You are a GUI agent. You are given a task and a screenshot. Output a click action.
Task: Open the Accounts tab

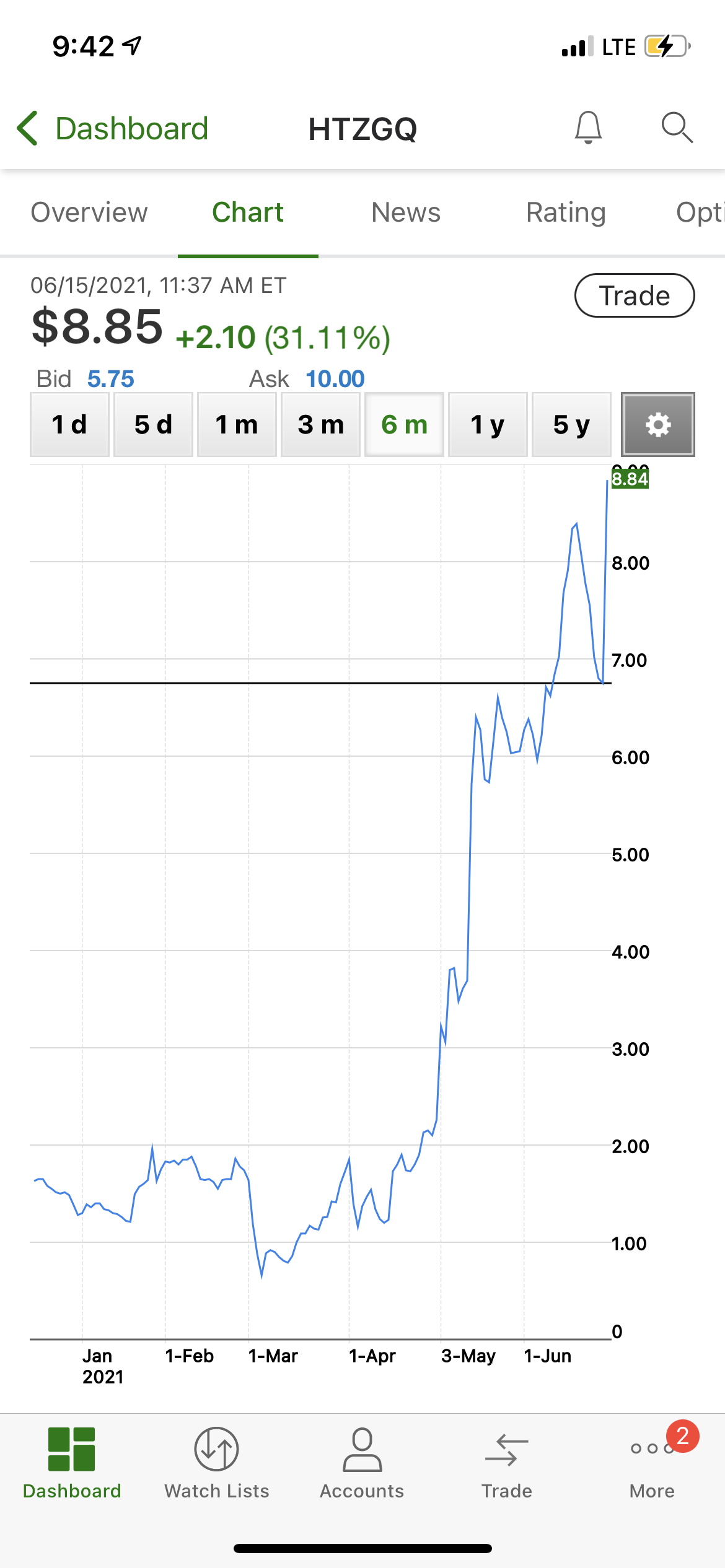(x=362, y=1463)
